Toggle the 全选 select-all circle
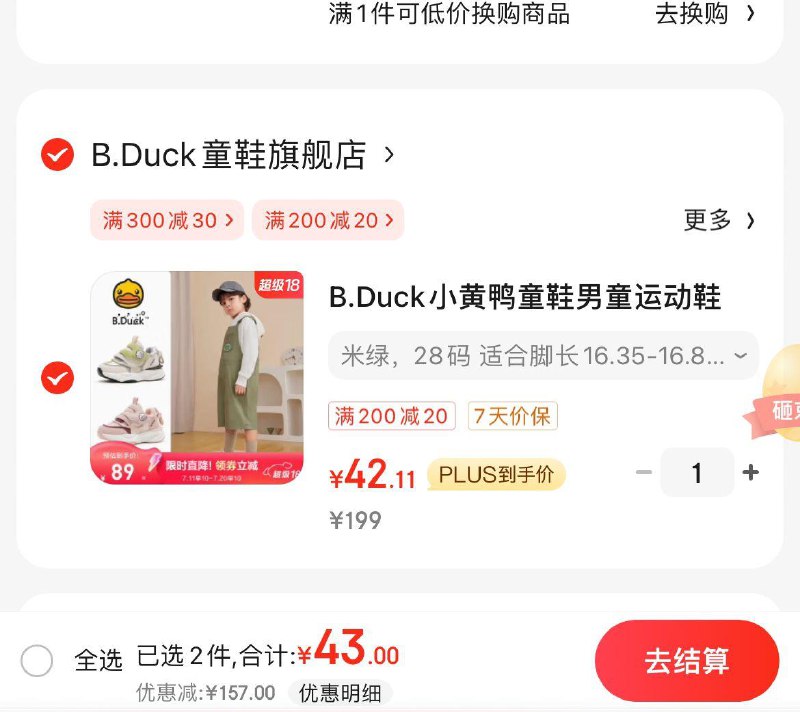This screenshot has width=800, height=712. pos(37,660)
